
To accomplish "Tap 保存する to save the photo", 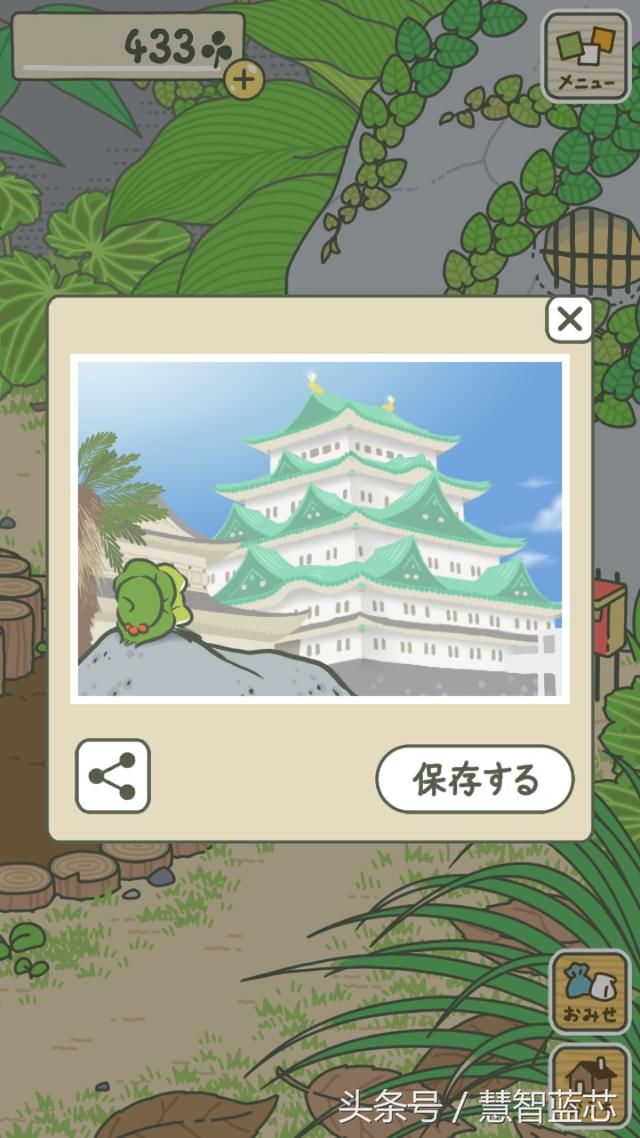I will tap(475, 779).
